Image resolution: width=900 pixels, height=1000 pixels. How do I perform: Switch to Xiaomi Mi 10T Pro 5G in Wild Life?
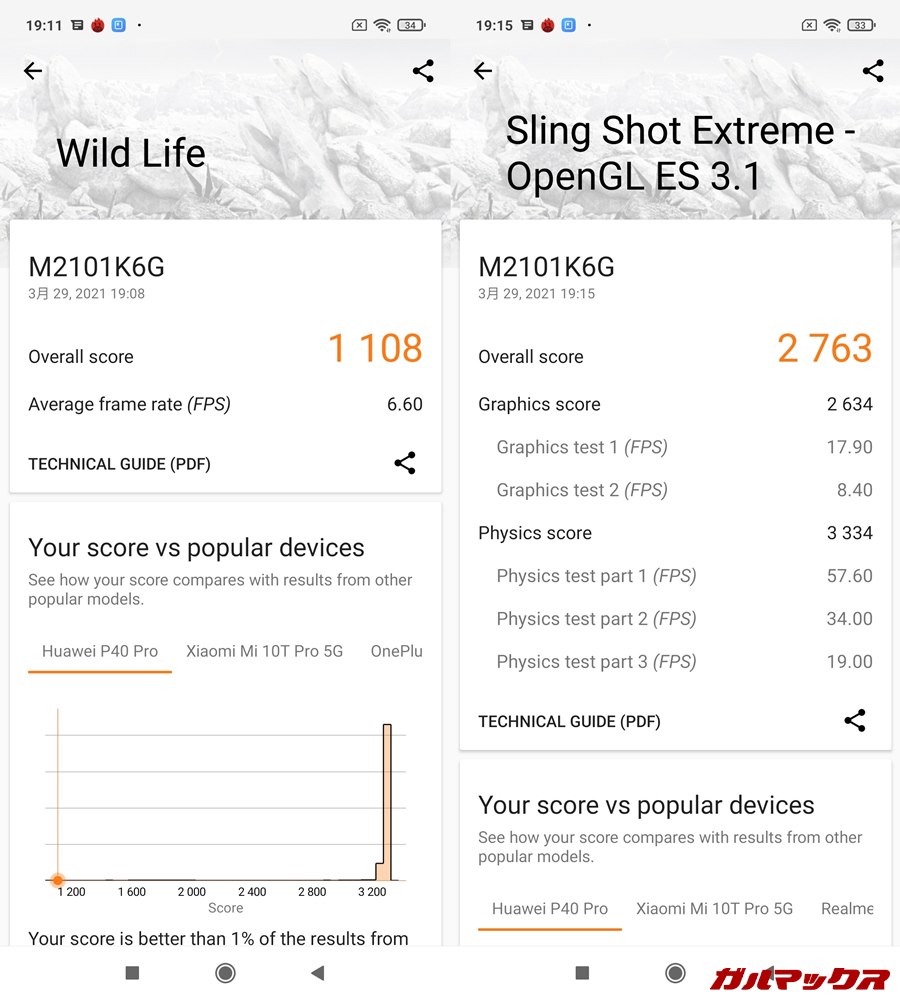pyautogui.click(x=264, y=651)
